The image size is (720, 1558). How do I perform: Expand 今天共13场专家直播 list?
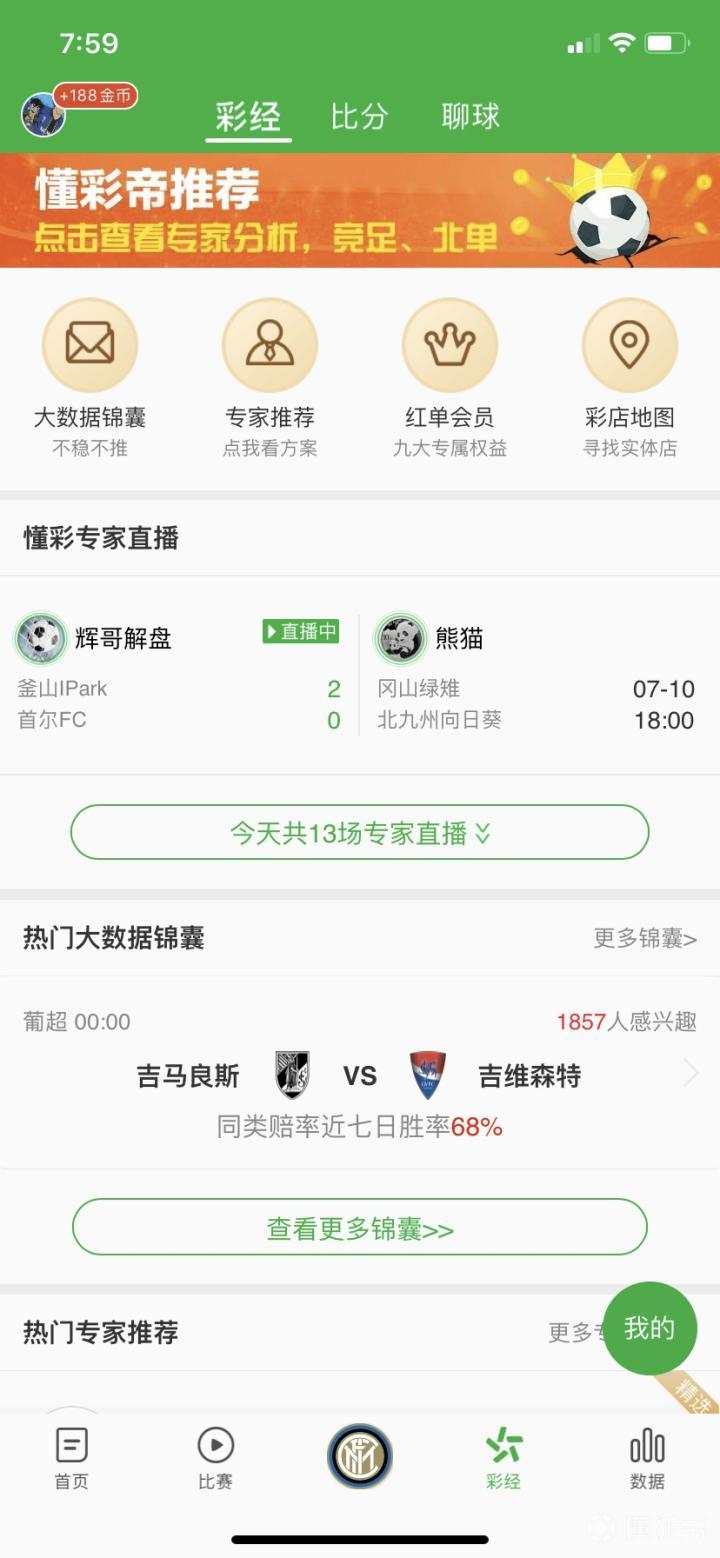pos(360,832)
